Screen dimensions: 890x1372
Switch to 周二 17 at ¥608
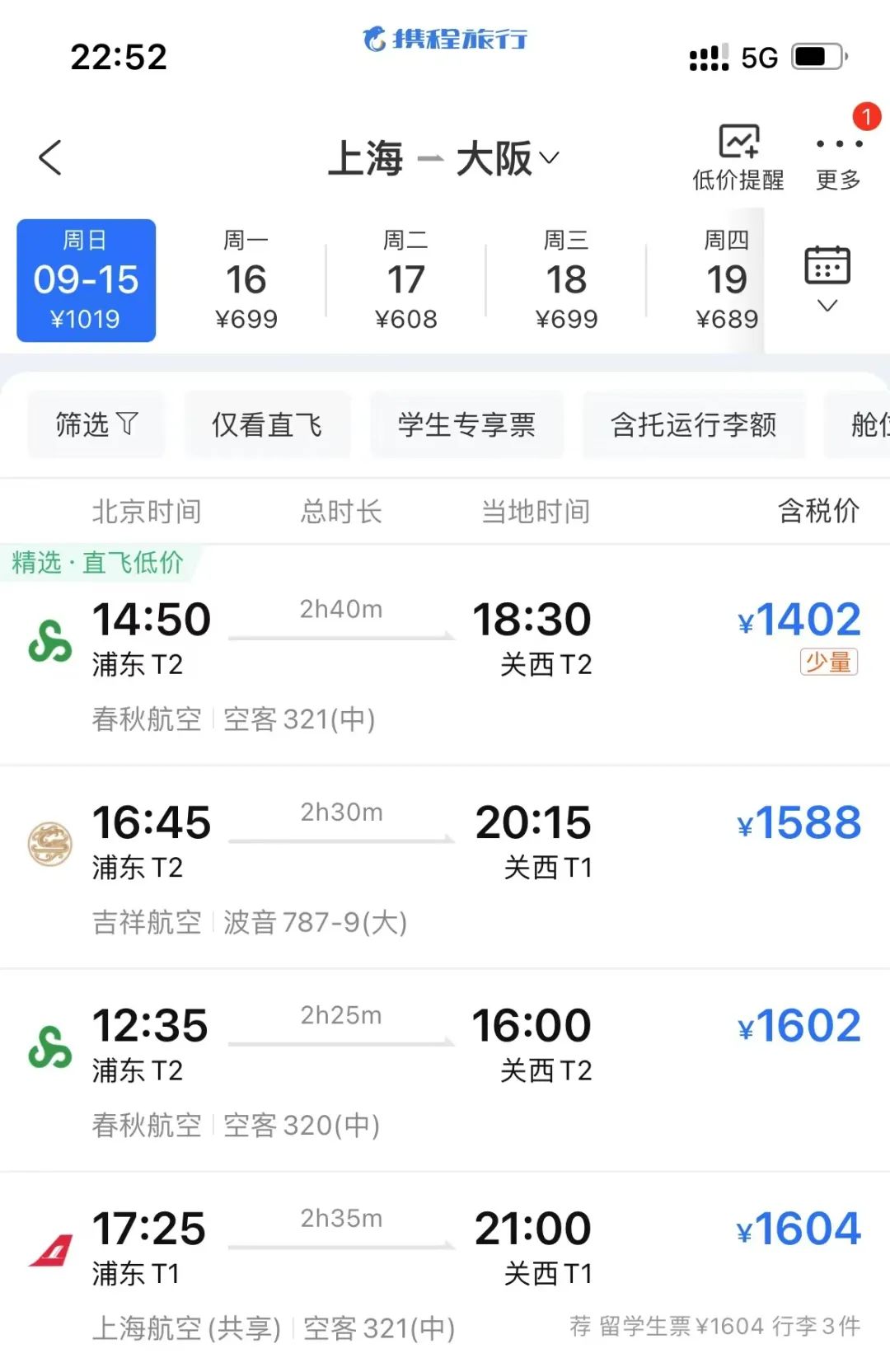click(405, 280)
